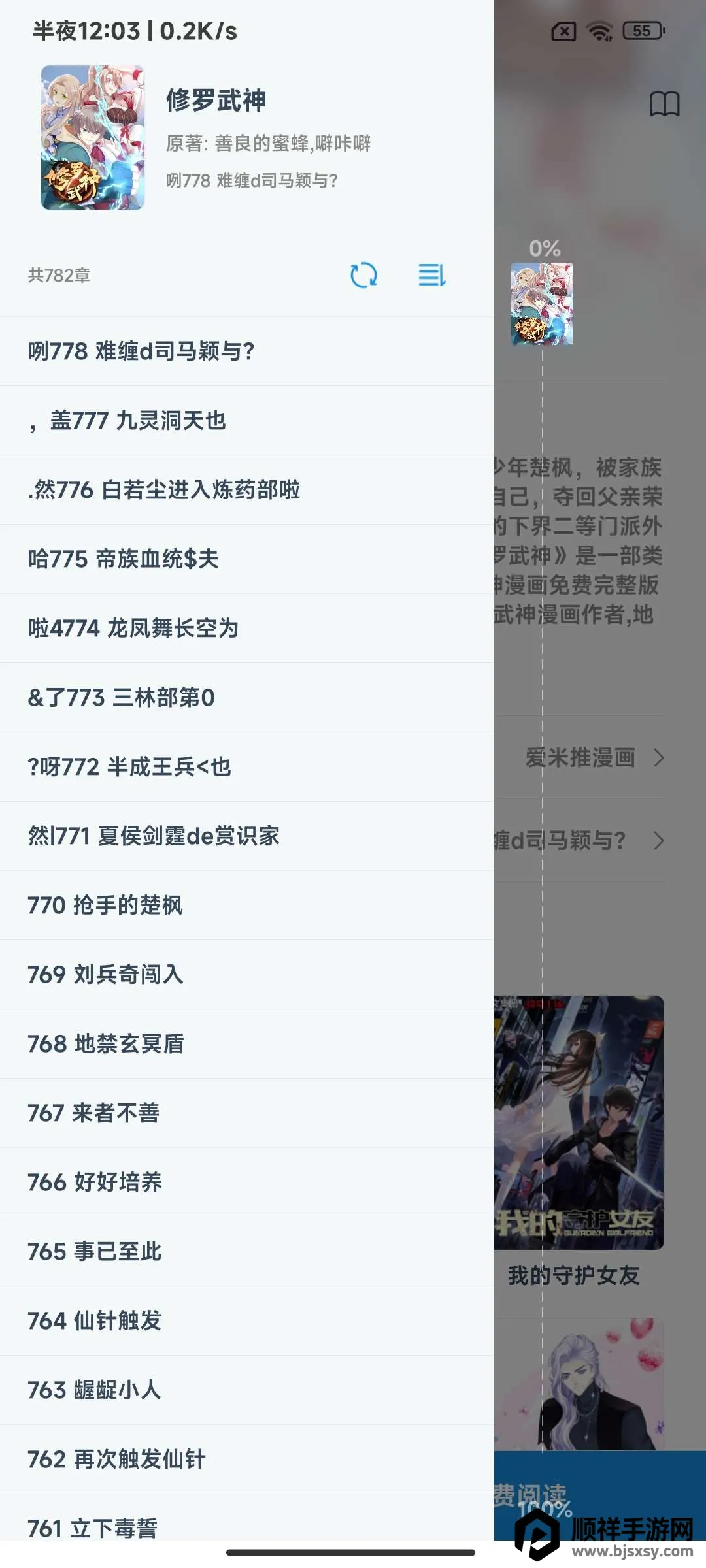
Task: Open chapter 767 来者不善
Action: click(246, 1113)
